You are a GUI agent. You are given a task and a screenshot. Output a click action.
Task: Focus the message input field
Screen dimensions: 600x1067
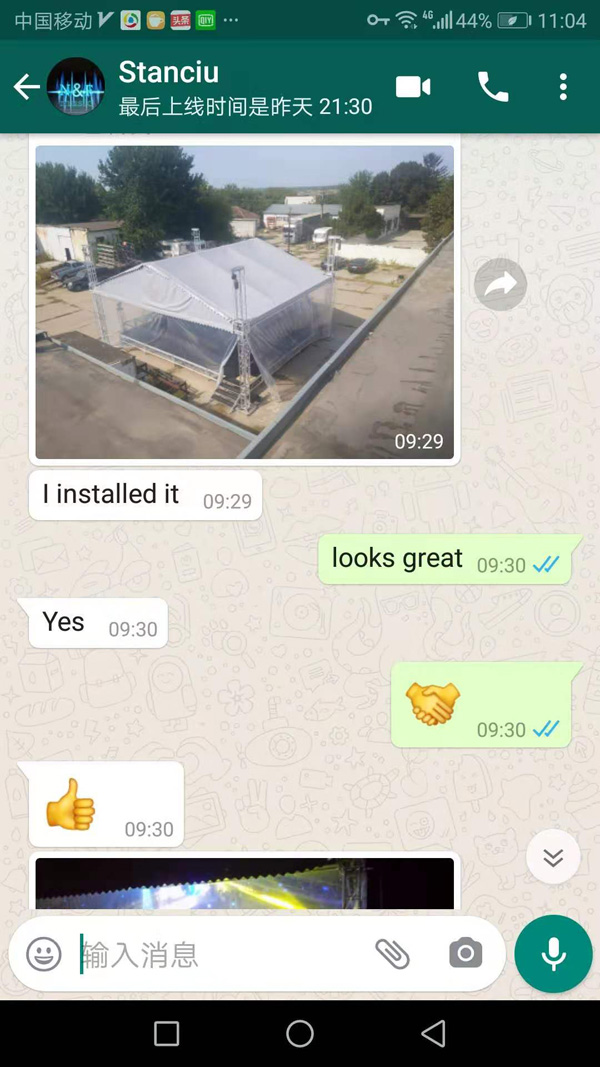[220, 954]
